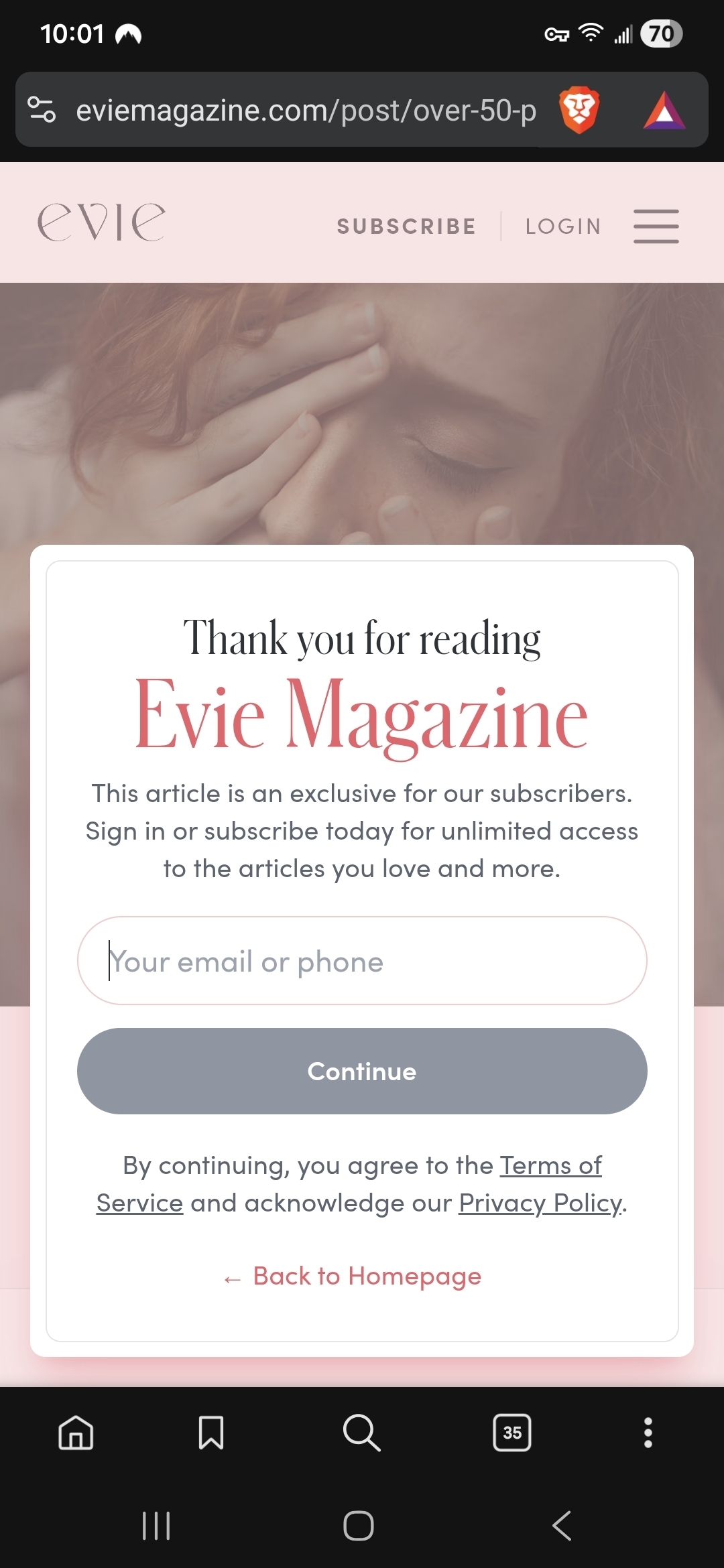Tap the URL address bar
This screenshot has width=724, height=1568.
click(306, 110)
